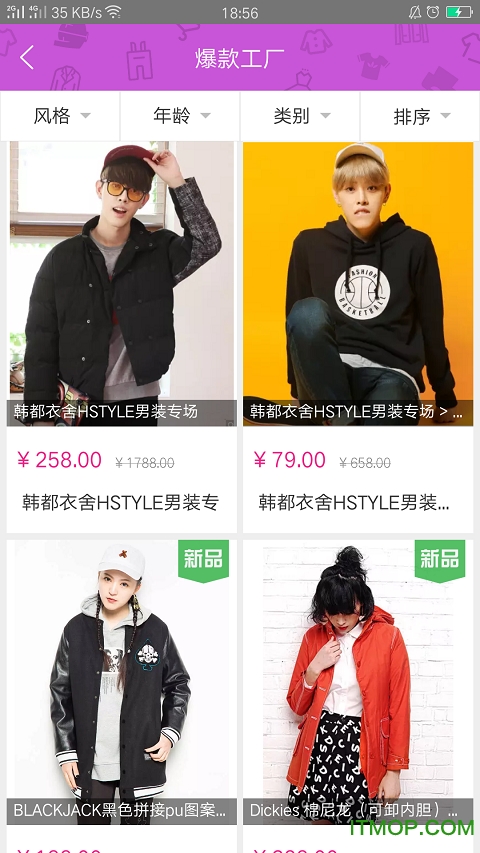Open the ¥258.00 韩都衣舍 black jacket product
This screenshot has height=853, width=480.
122,337
